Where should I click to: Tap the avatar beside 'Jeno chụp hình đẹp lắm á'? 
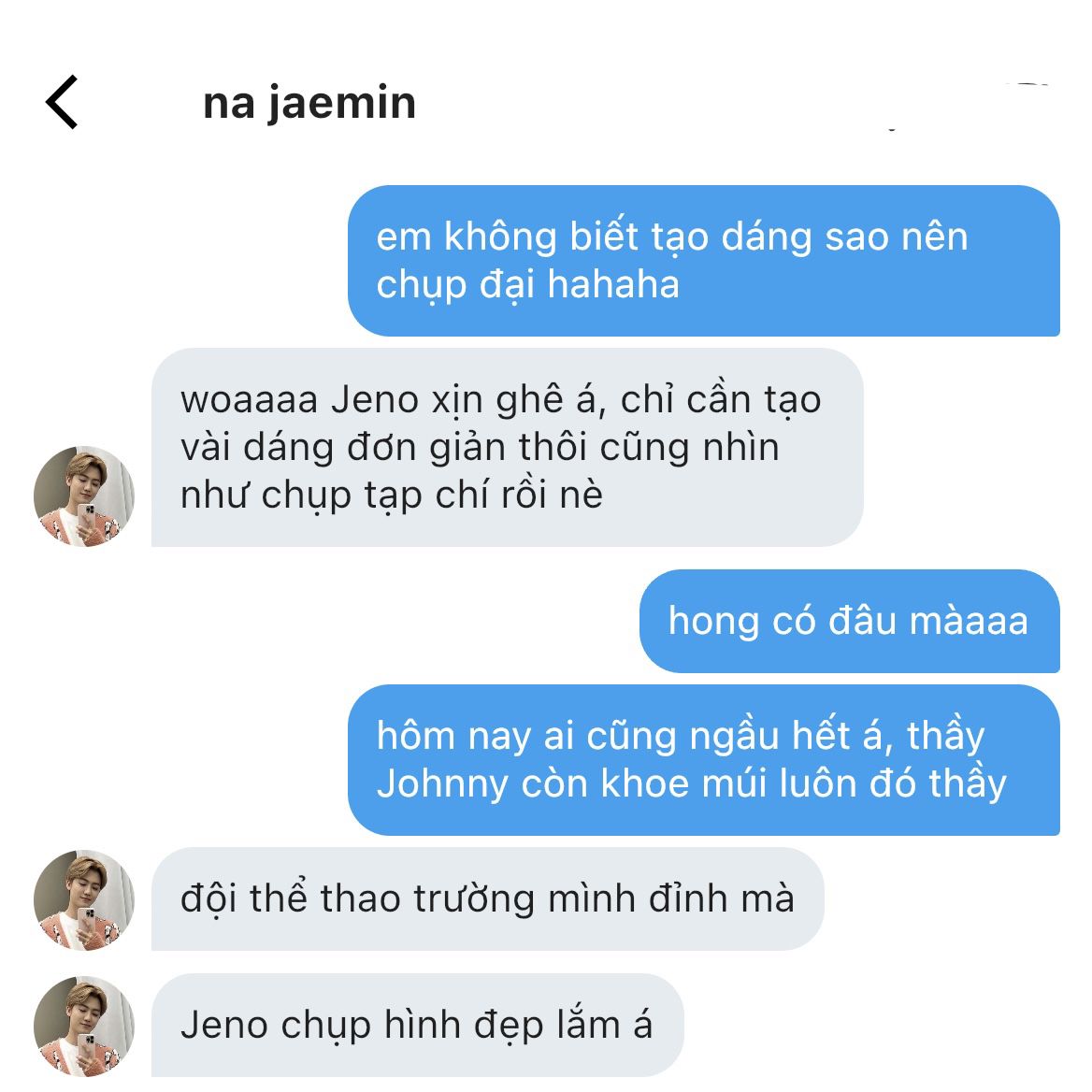[x=84, y=1026]
